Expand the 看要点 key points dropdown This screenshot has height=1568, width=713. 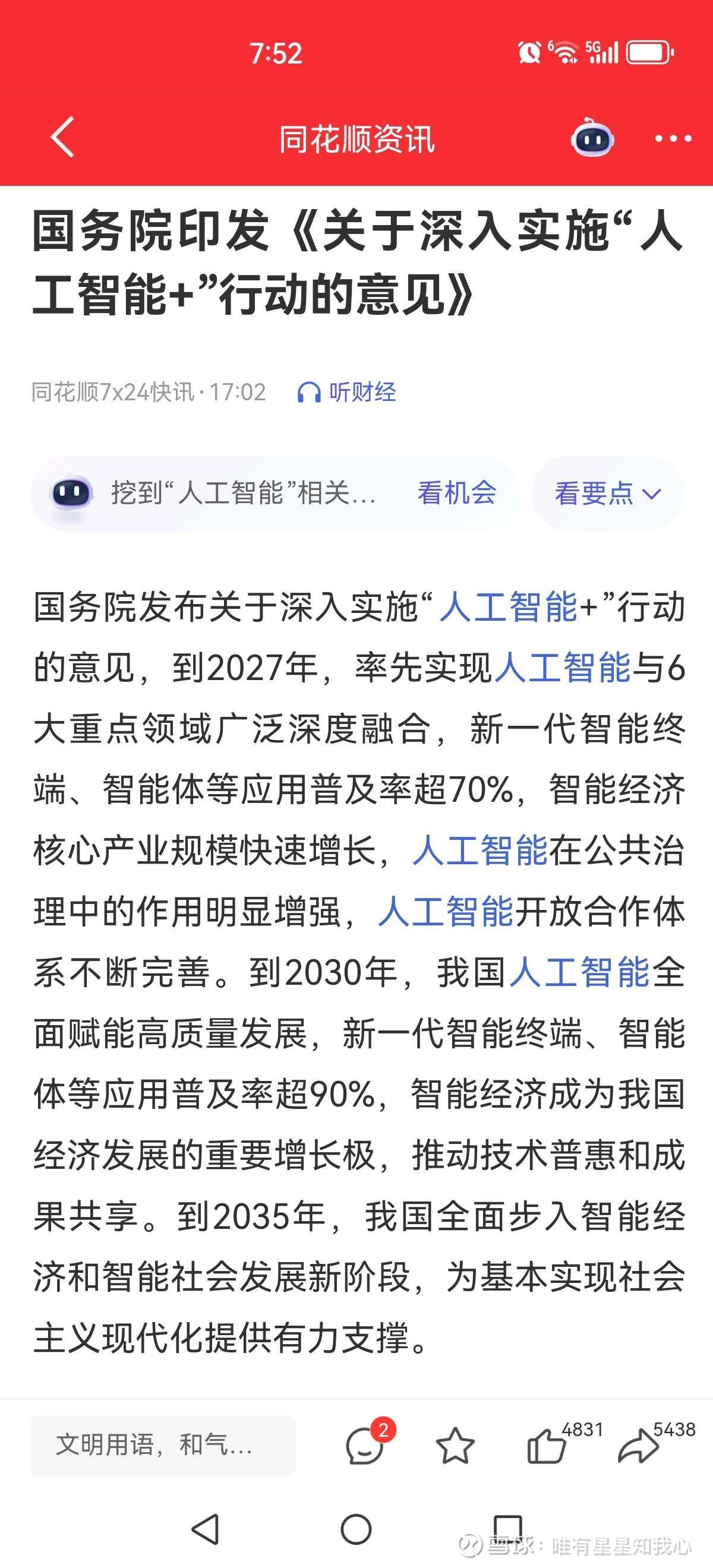pos(607,493)
